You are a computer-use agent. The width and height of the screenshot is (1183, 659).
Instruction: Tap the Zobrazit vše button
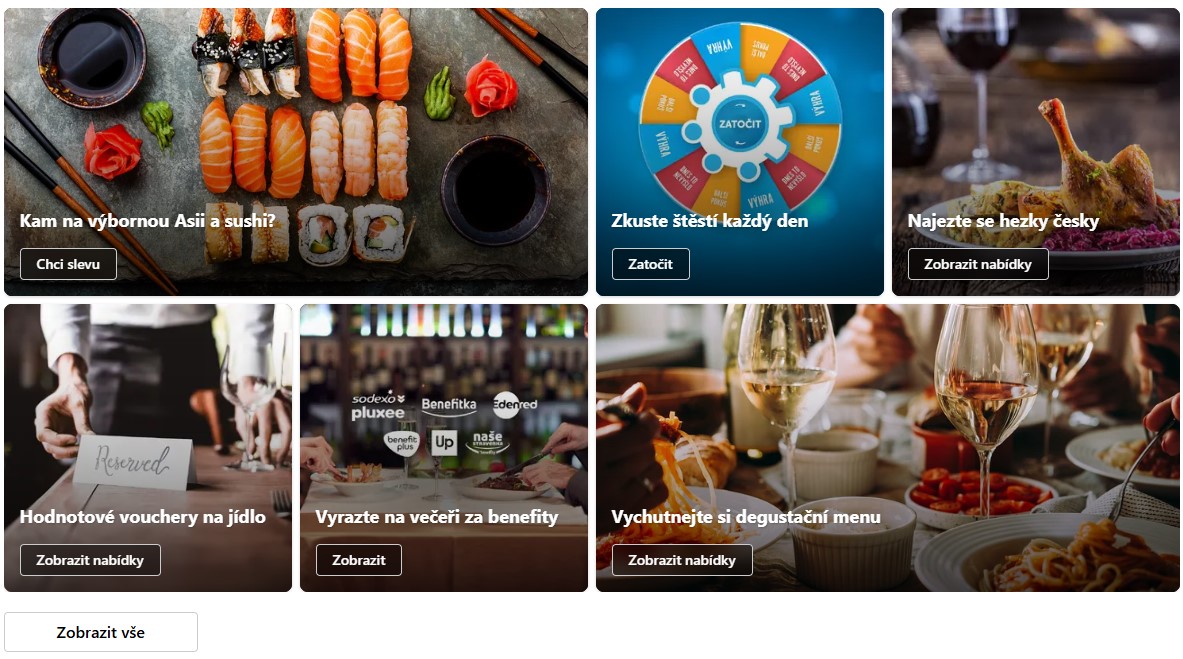click(x=101, y=632)
